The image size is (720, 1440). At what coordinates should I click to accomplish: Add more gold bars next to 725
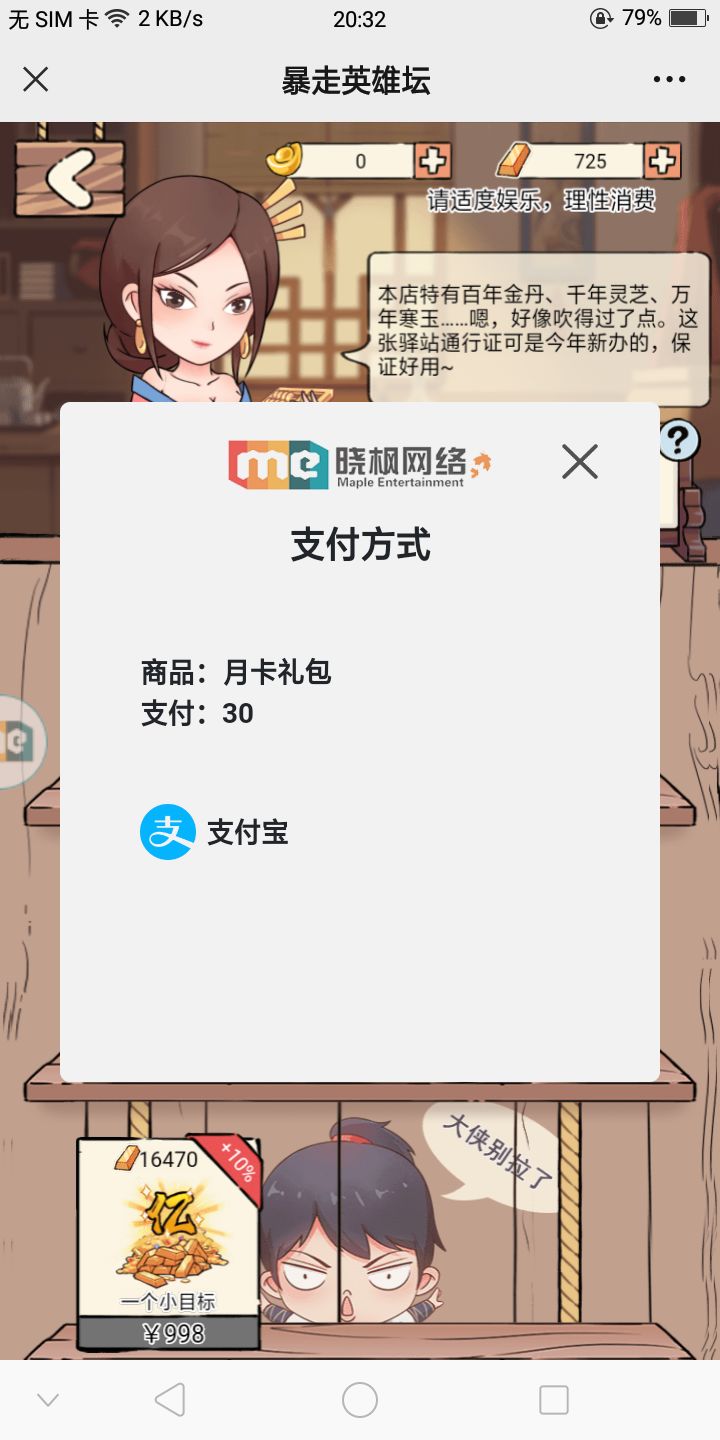coord(663,161)
